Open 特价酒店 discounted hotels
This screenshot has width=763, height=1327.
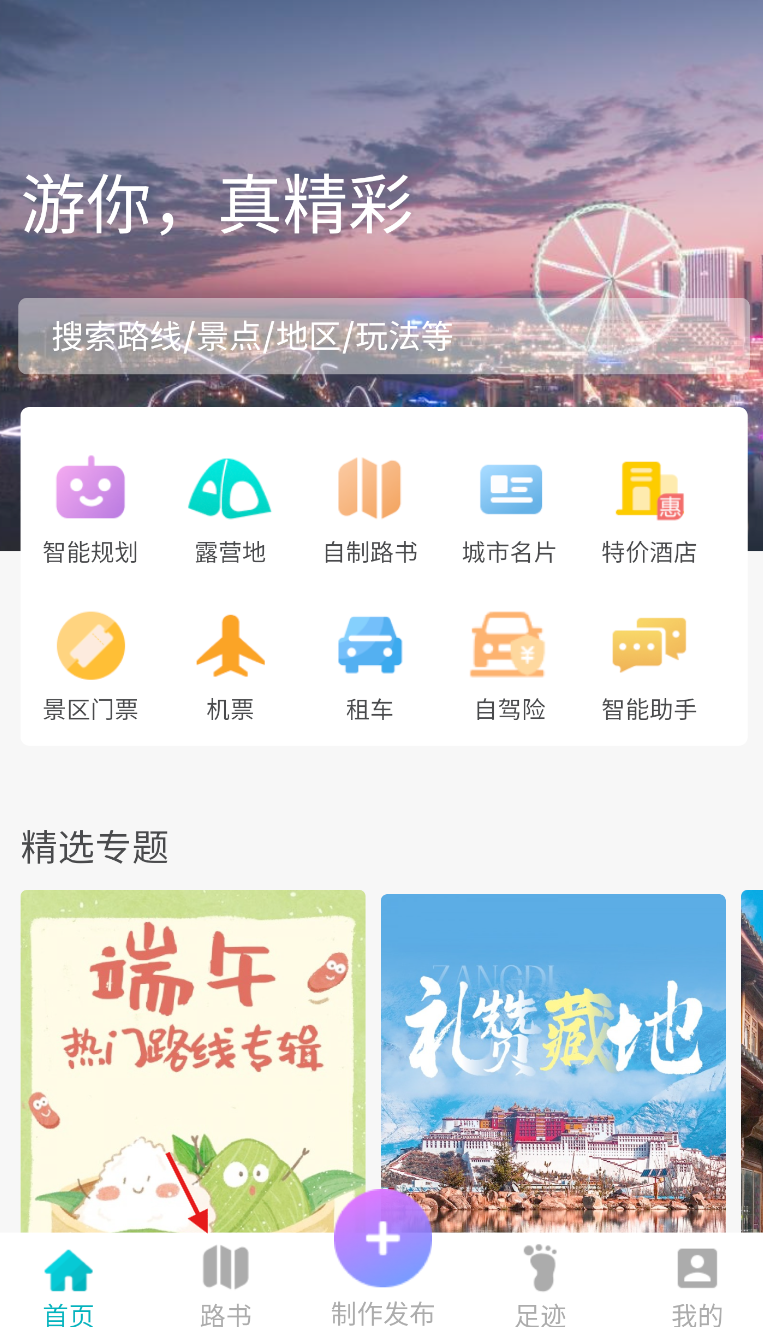coord(649,510)
